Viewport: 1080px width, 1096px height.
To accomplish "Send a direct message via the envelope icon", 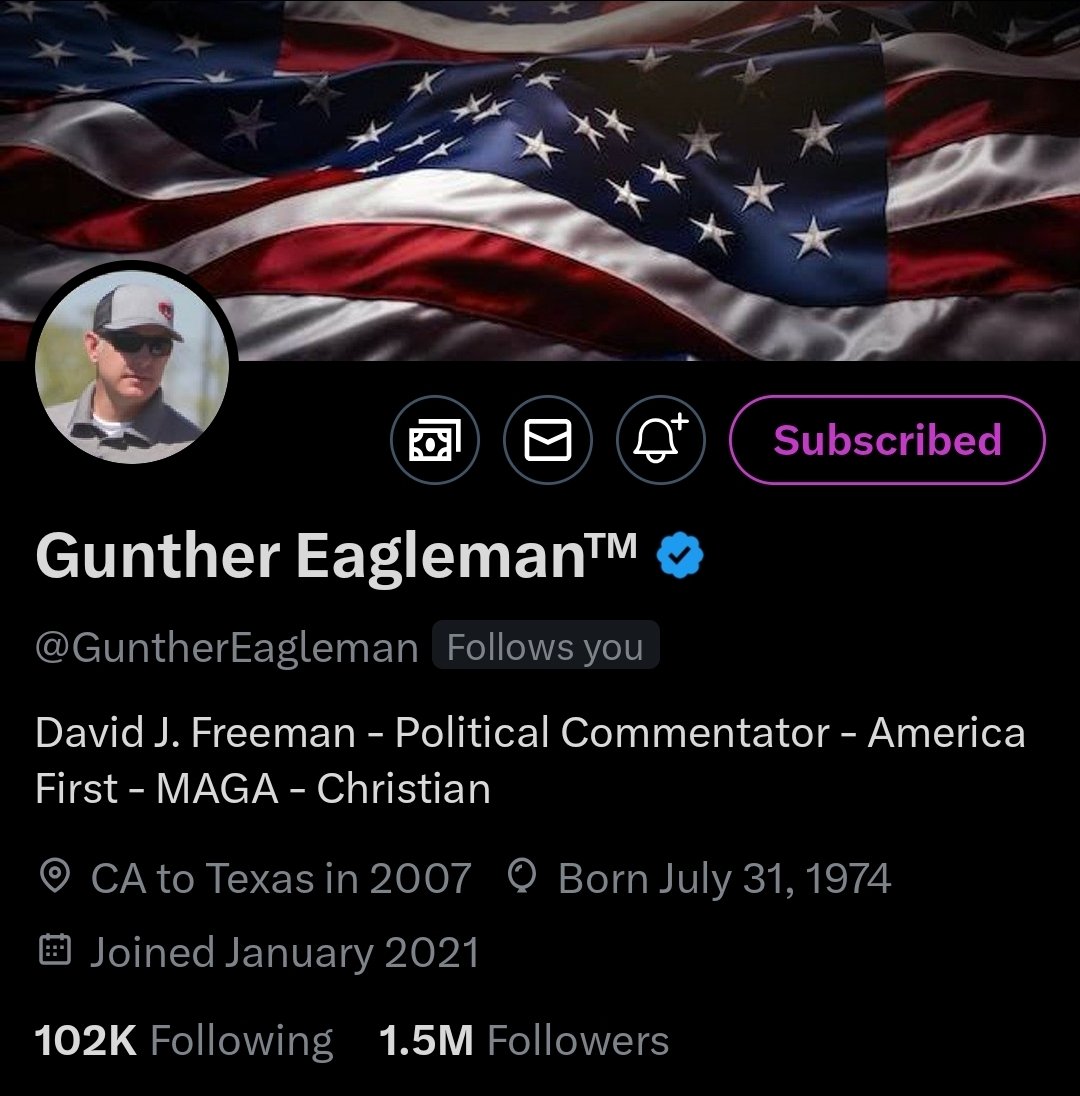I will [548, 440].
